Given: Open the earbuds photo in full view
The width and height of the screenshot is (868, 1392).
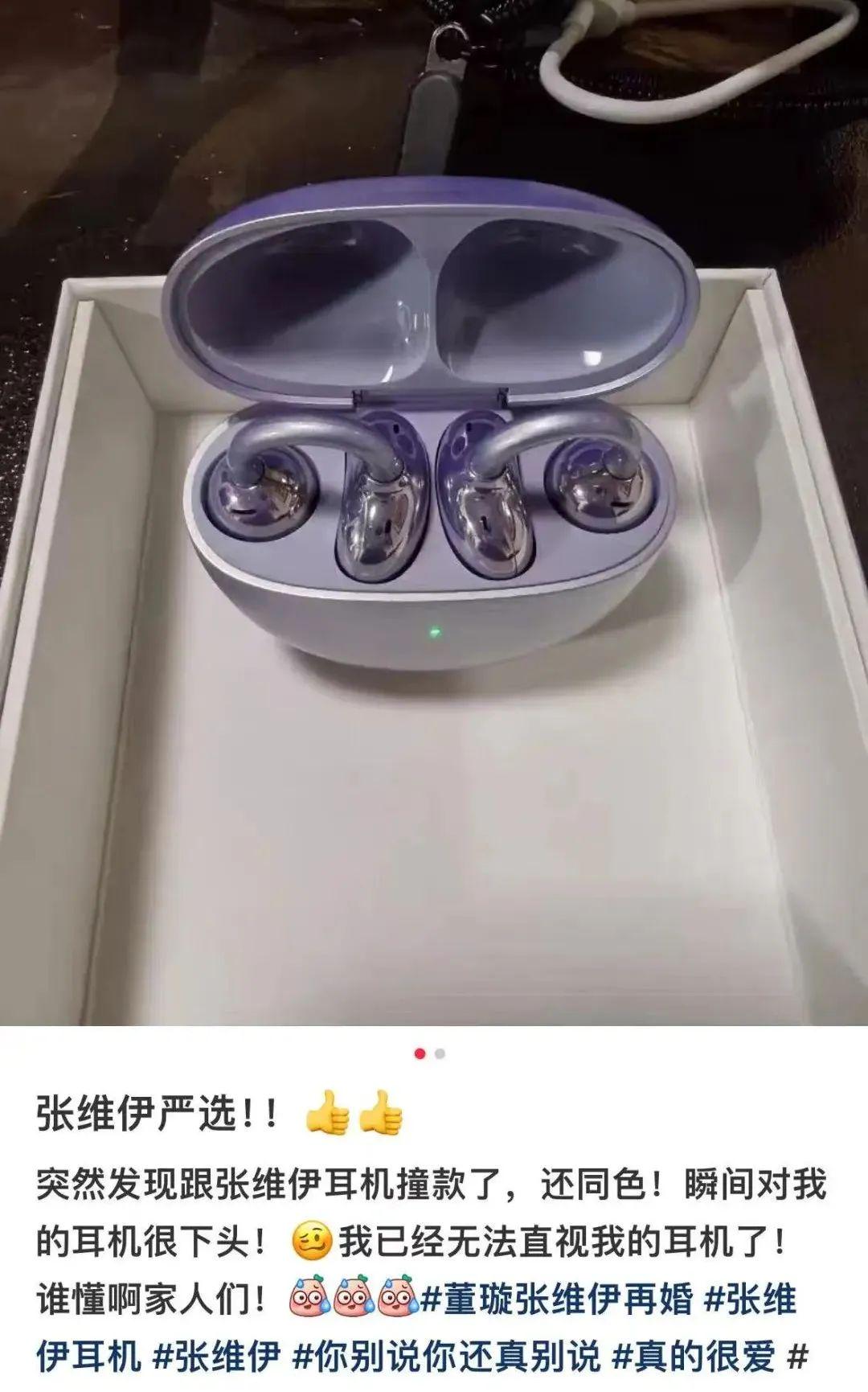Looking at the screenshot, I should click(434, 512).
